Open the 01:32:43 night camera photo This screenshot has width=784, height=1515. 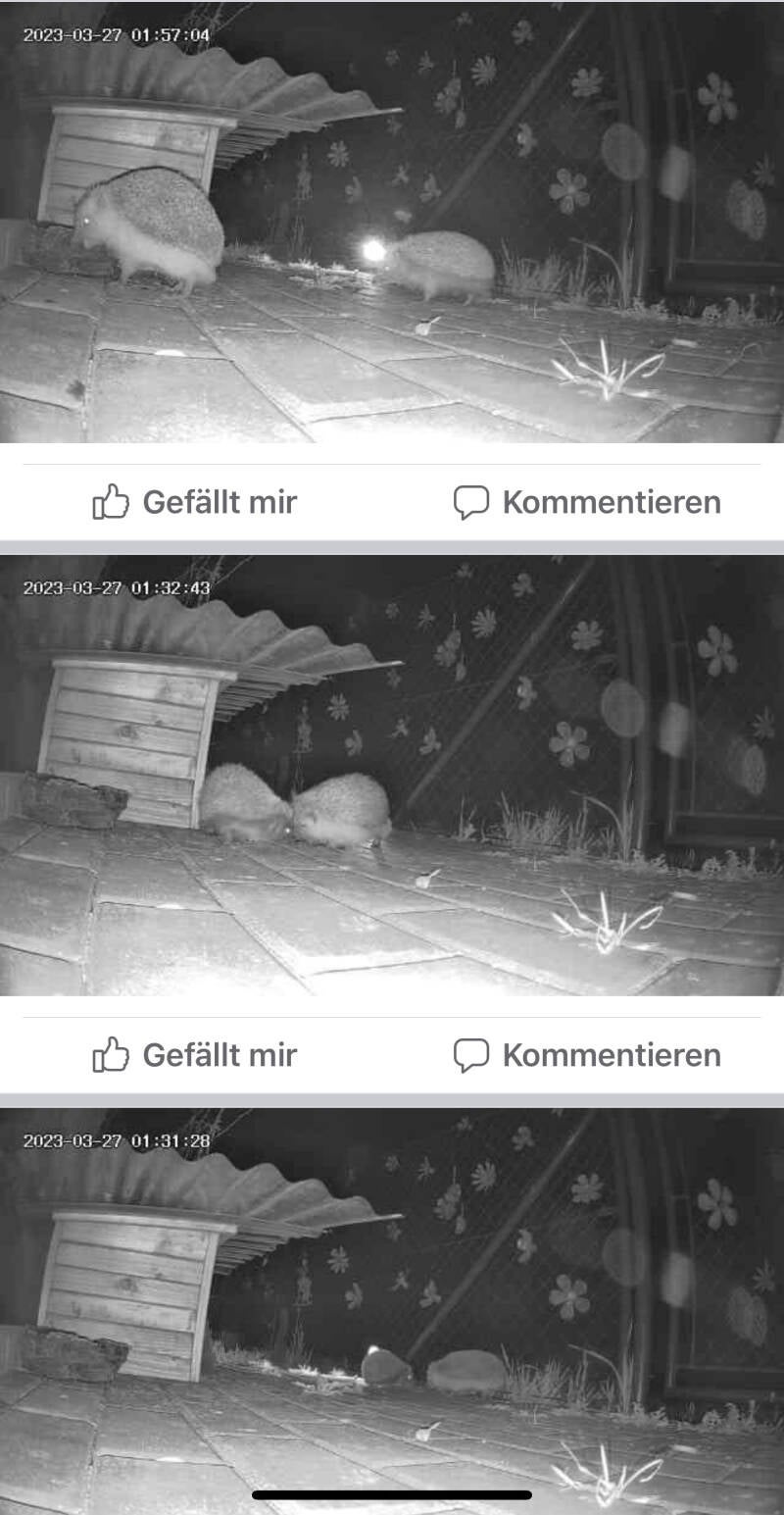tap(392, 775)
